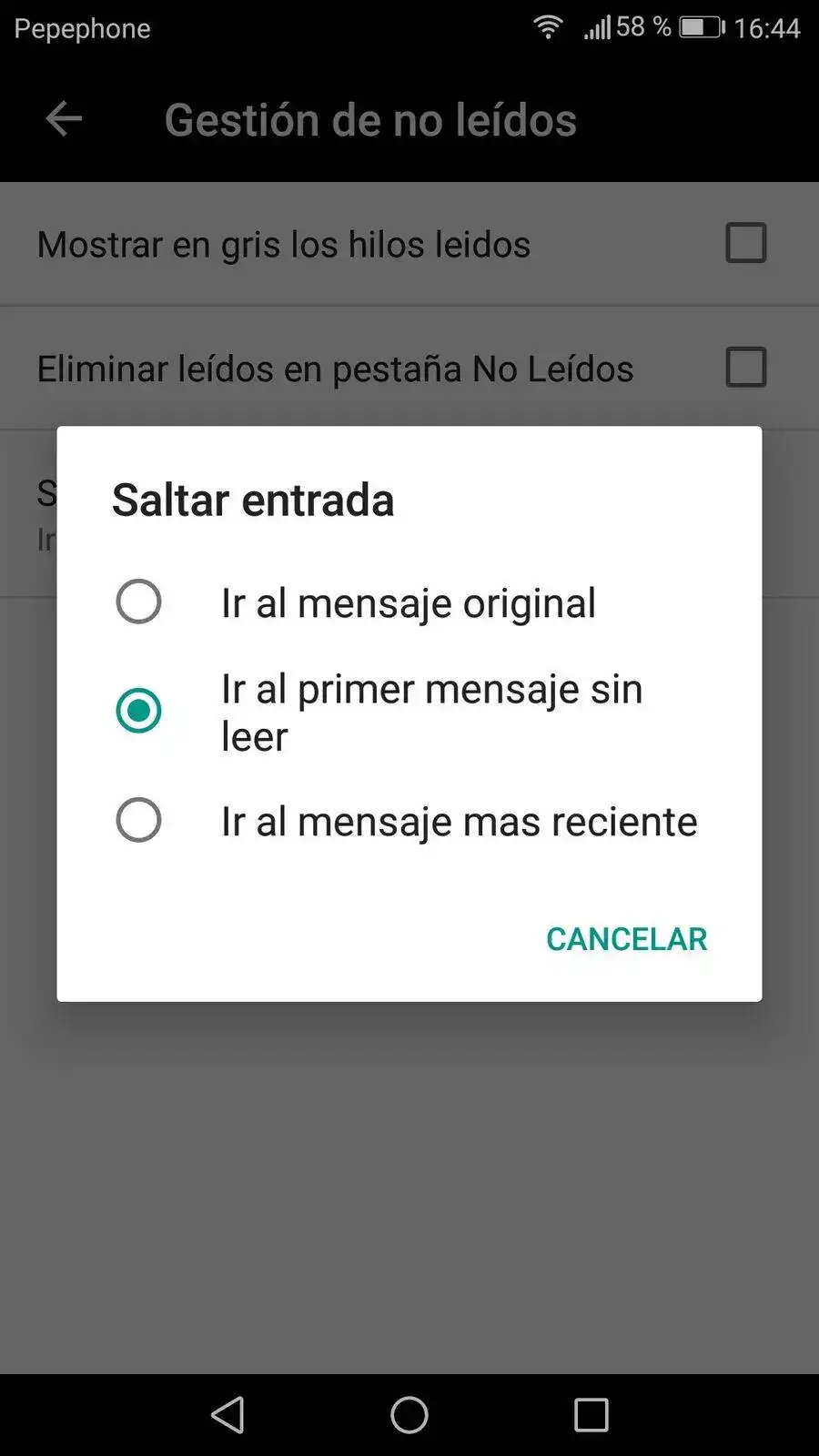Select 'Ir al mensaje original' option
819x1456 pixels.
pyautogui.click(x=139, y=602)
